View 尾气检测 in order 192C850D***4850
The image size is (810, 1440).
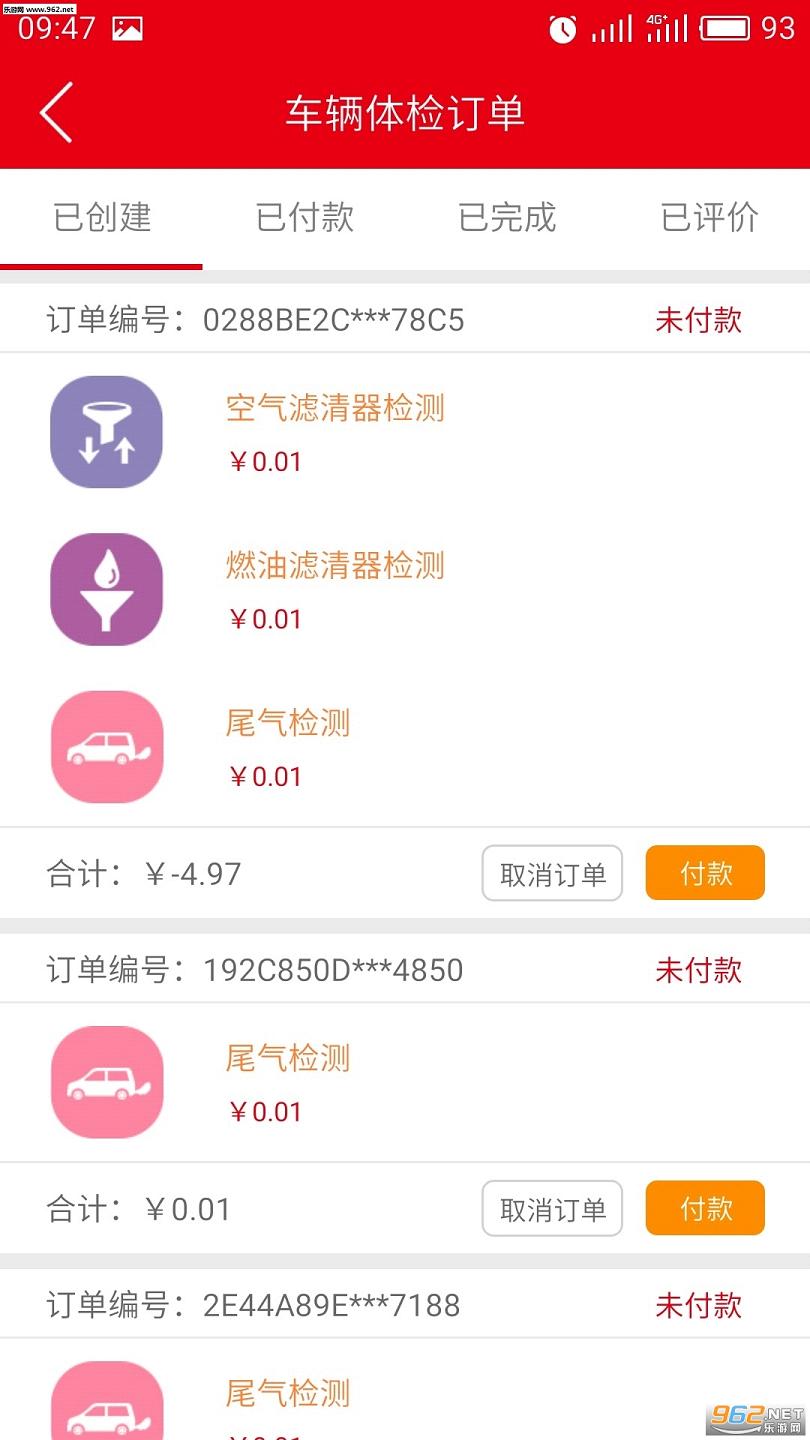tap(288, 1058)
